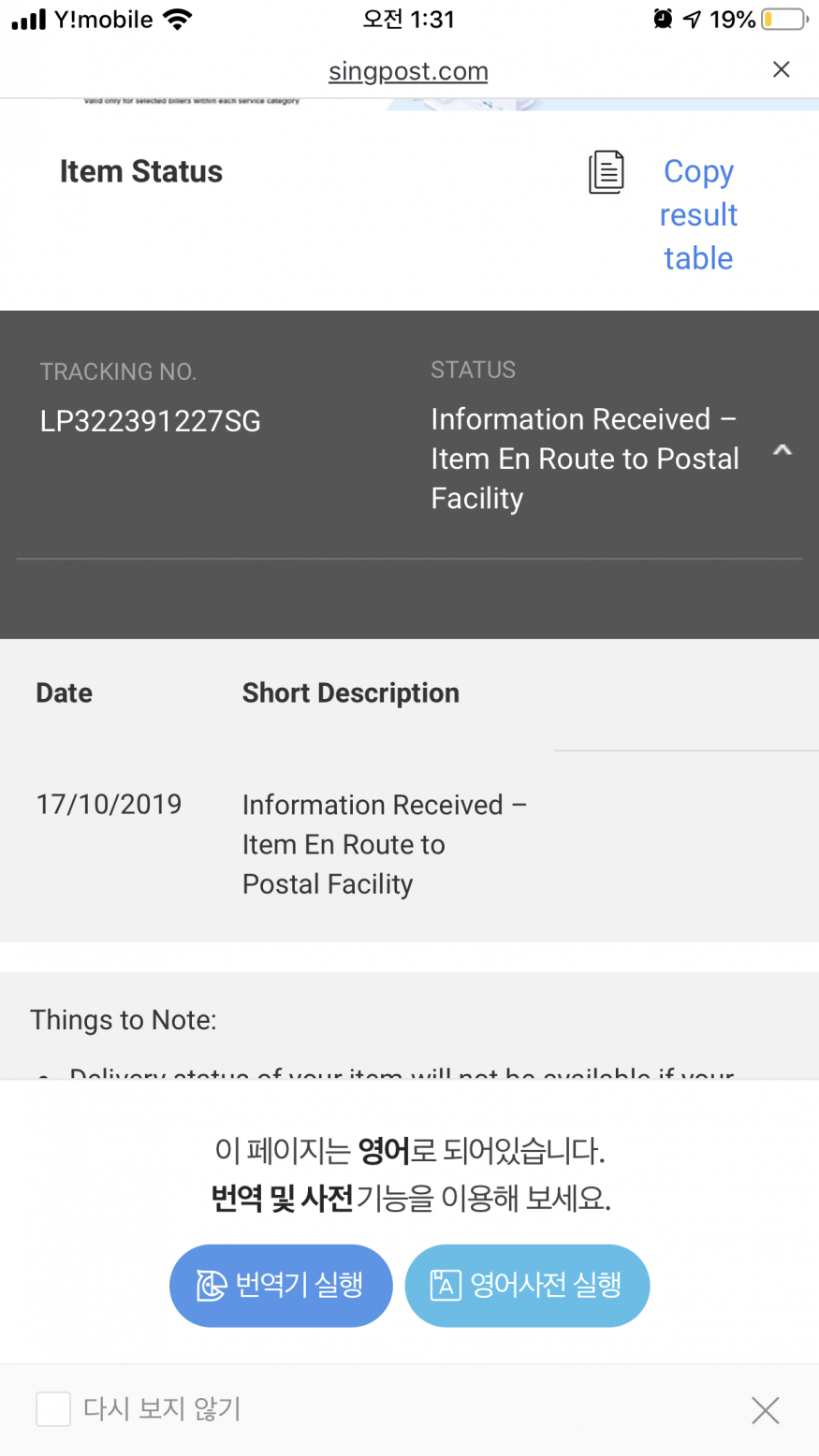Launch the English dictionary (영어사전 실행)
Viewport: 819px width, 1456px height.
click(x=527, y=1285)
